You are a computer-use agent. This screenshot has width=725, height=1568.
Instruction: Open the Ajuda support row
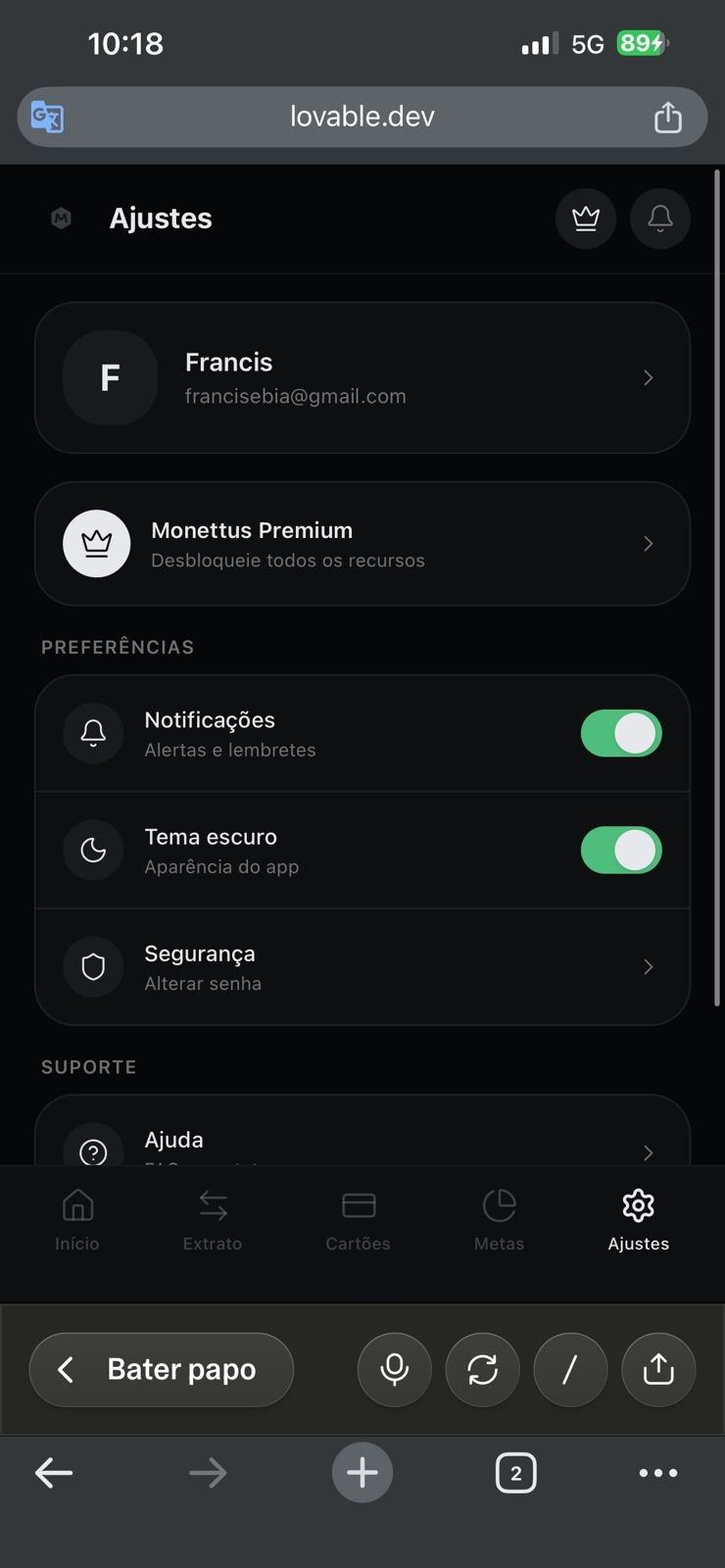[362, 1142]
